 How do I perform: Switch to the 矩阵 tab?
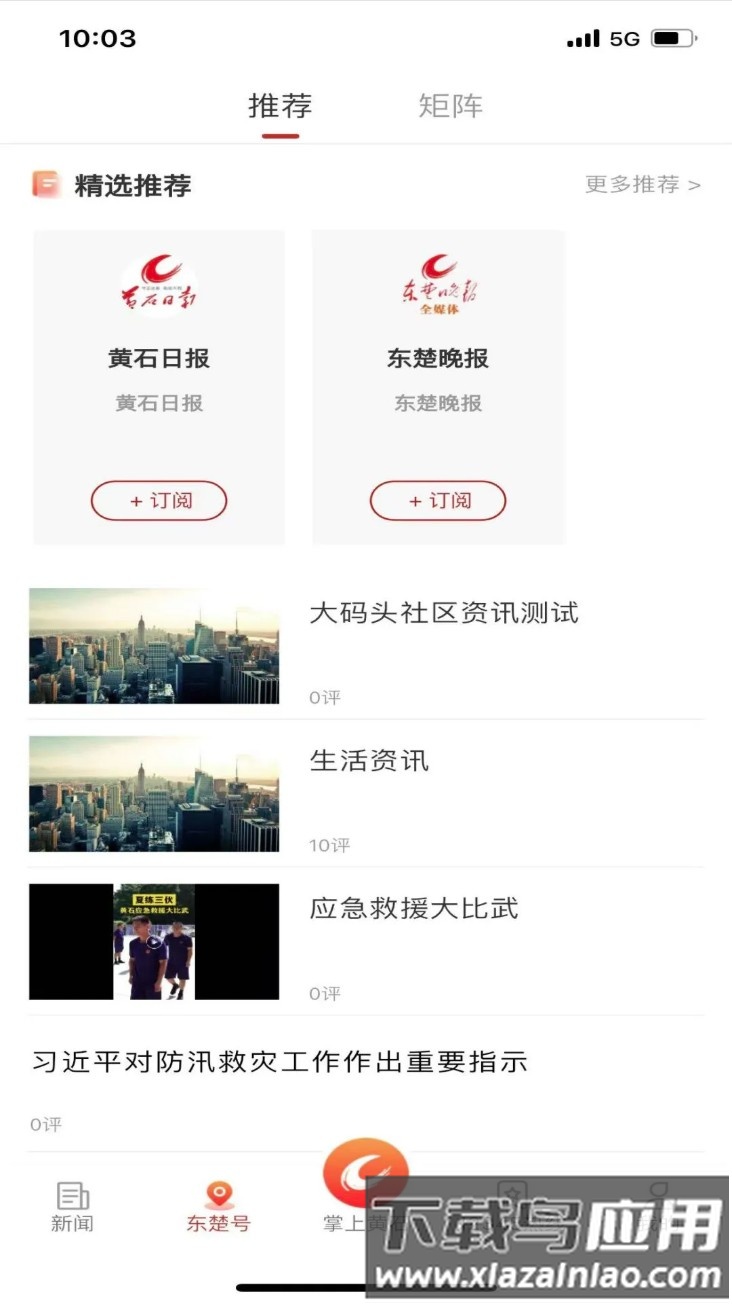click(450, 106)
